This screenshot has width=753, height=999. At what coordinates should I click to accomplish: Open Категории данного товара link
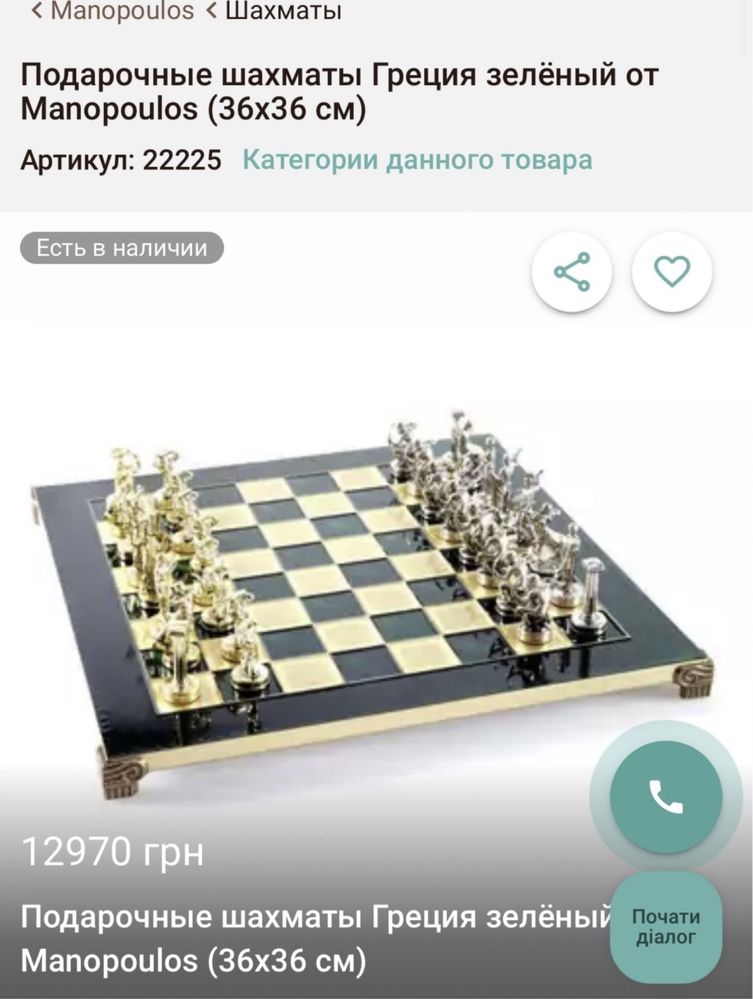417,160
